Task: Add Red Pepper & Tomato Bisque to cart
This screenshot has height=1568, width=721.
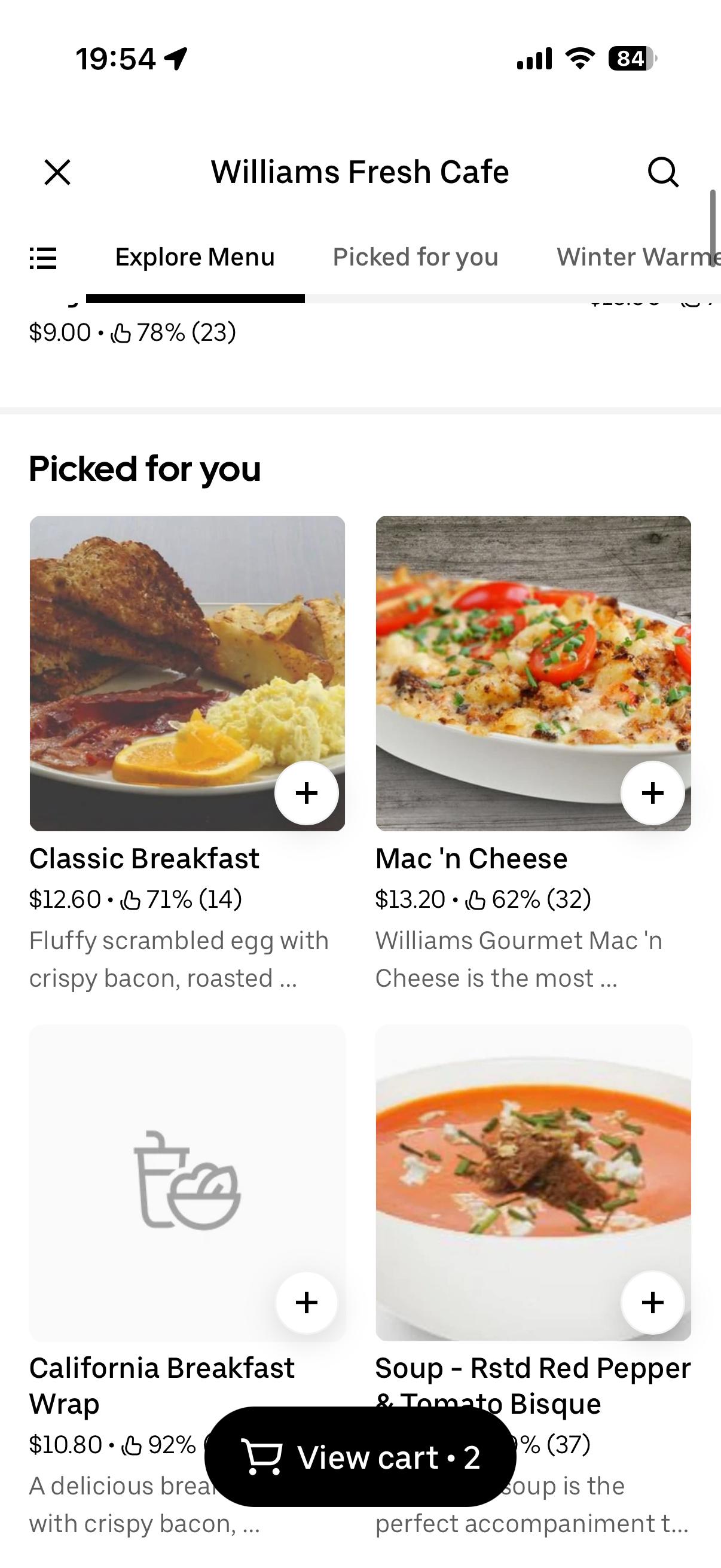Action: [x=652, y=1302]
